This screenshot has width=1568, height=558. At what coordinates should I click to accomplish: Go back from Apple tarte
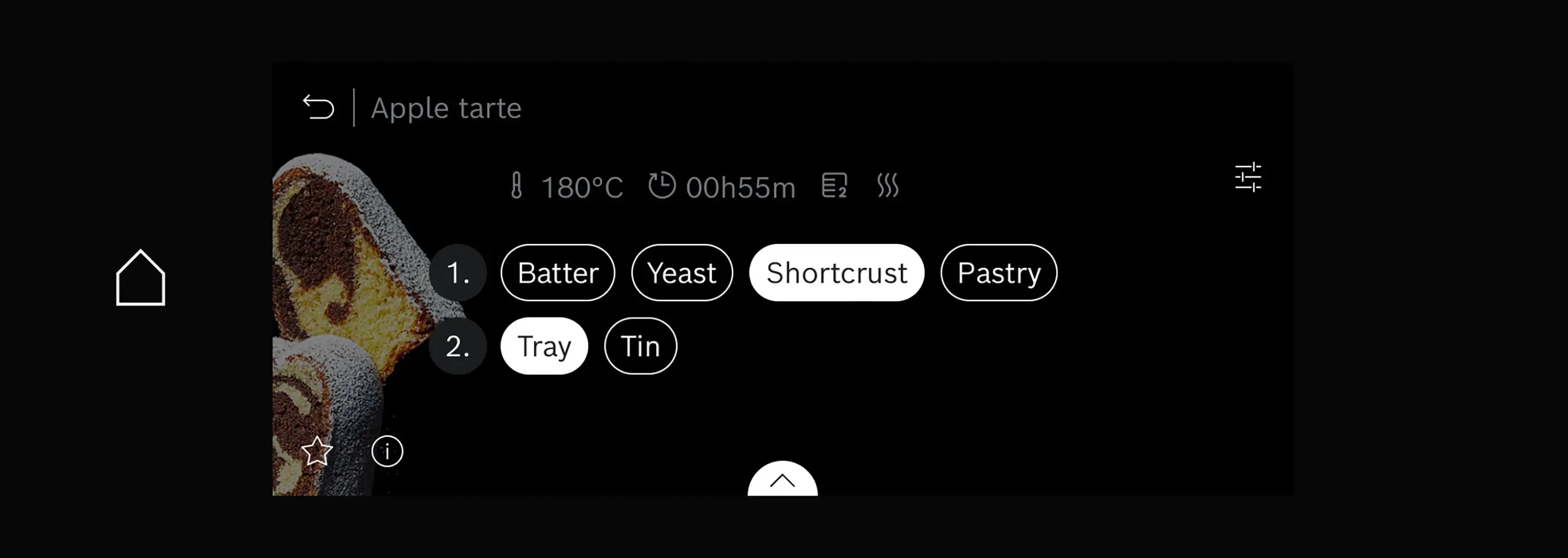[319, 108]
